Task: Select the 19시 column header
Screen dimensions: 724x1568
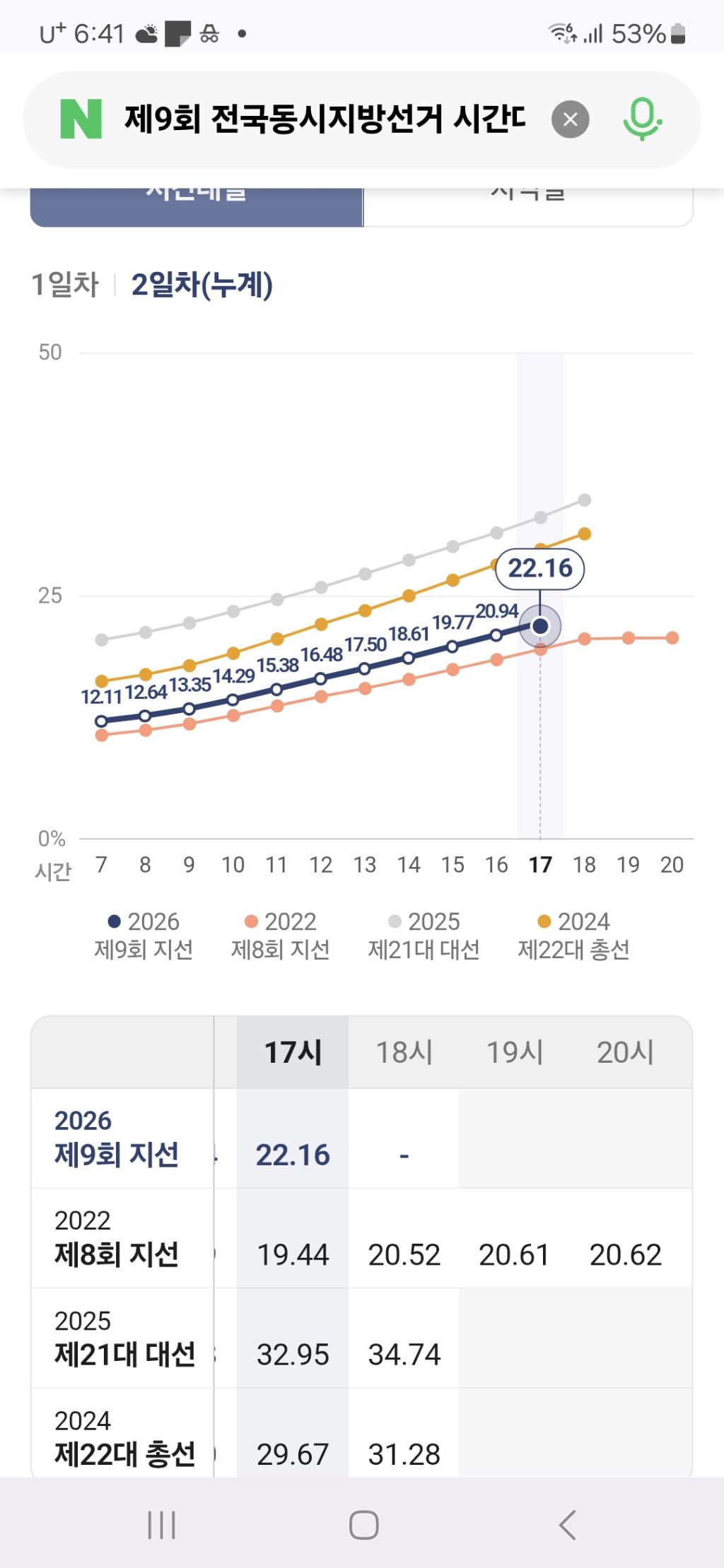Action: (x=515, y=1052)
